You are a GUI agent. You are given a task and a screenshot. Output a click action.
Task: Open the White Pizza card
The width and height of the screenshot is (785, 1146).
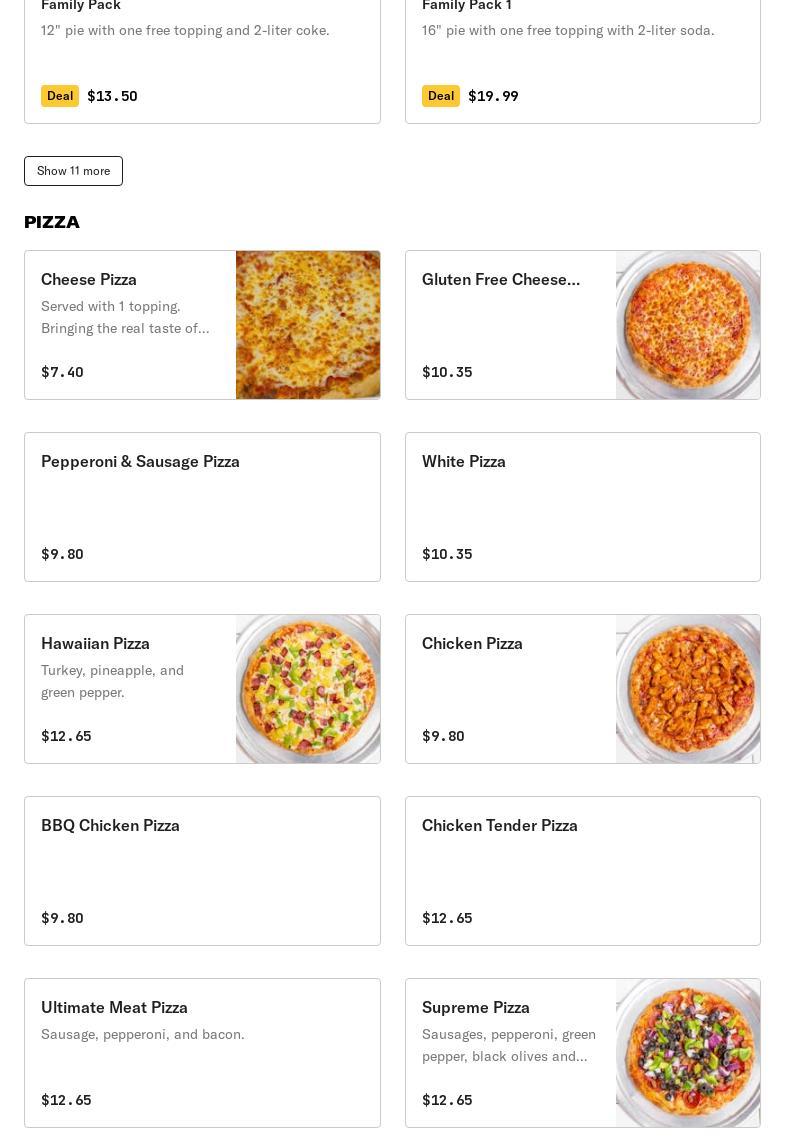(x=582, y=507)
